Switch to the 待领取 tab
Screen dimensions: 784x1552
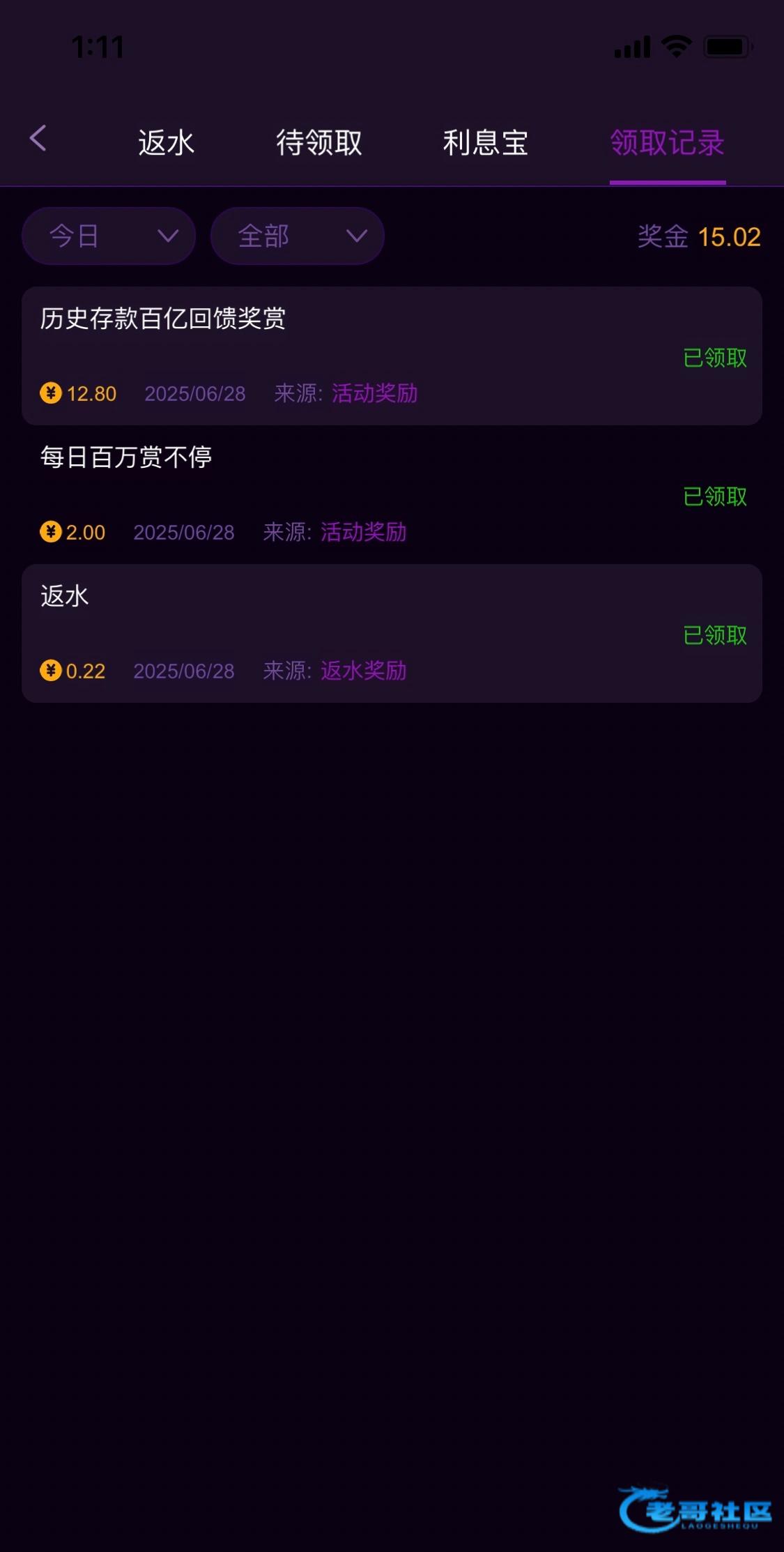pos(319,143)
